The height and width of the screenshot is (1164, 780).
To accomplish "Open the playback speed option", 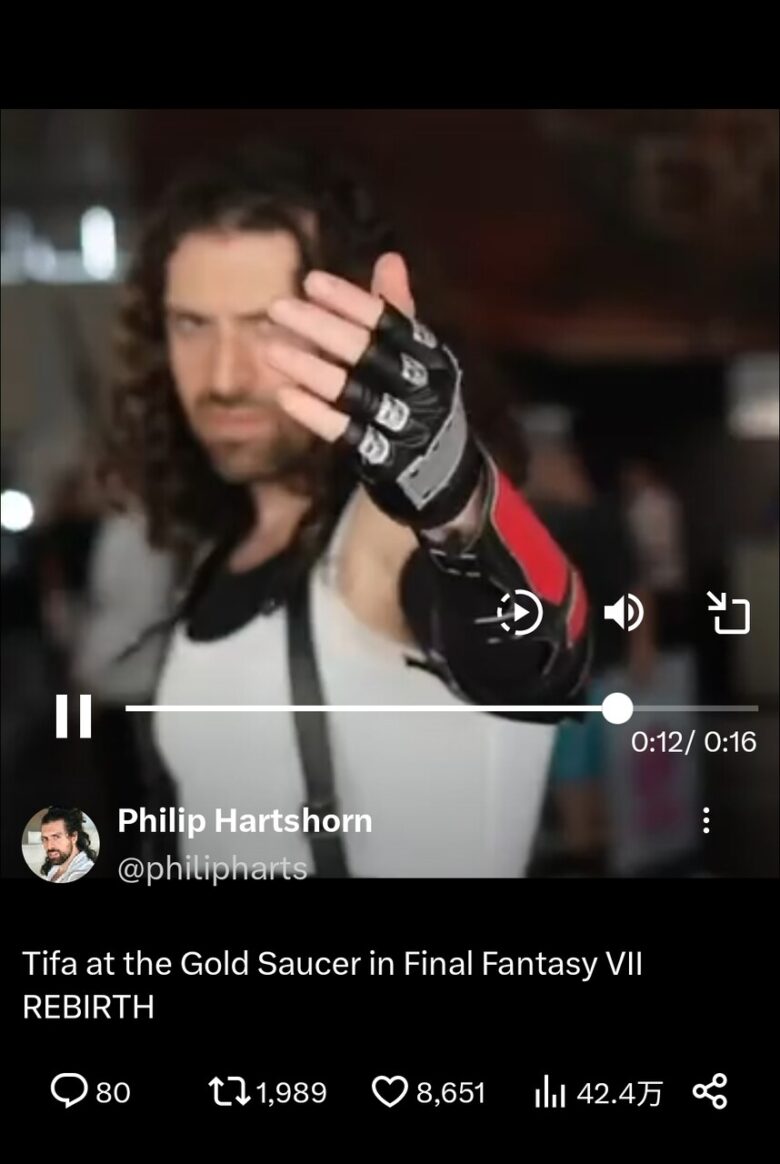I will click(520, 613).
